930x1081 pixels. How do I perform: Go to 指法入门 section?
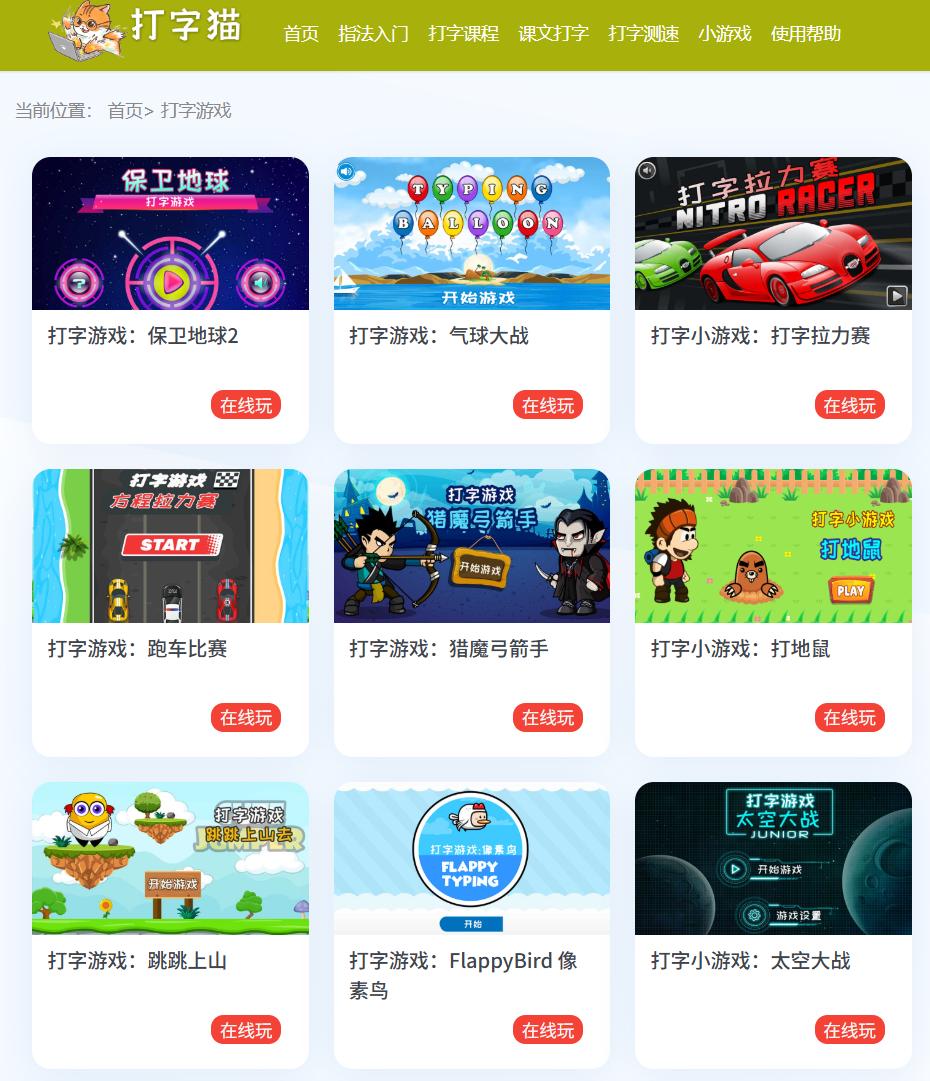click(373, 34)
